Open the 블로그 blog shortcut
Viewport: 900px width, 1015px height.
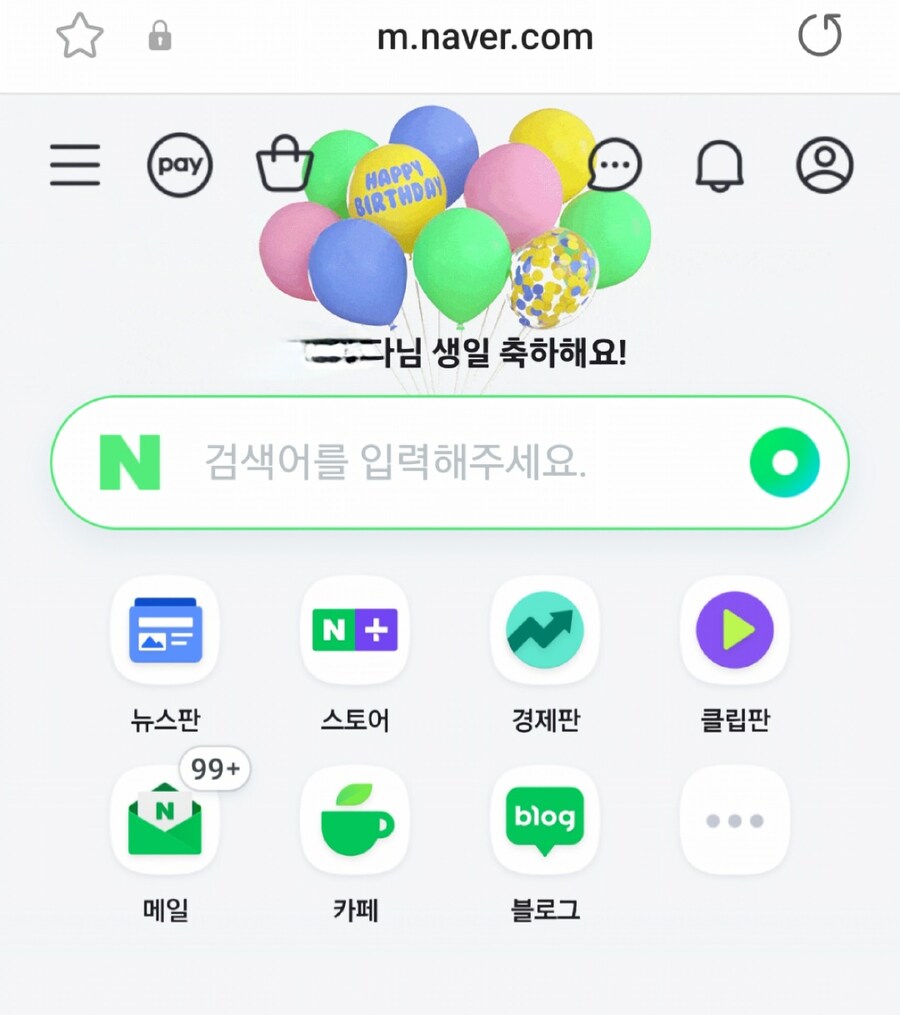pyautogui.click(x=544, y=820)
